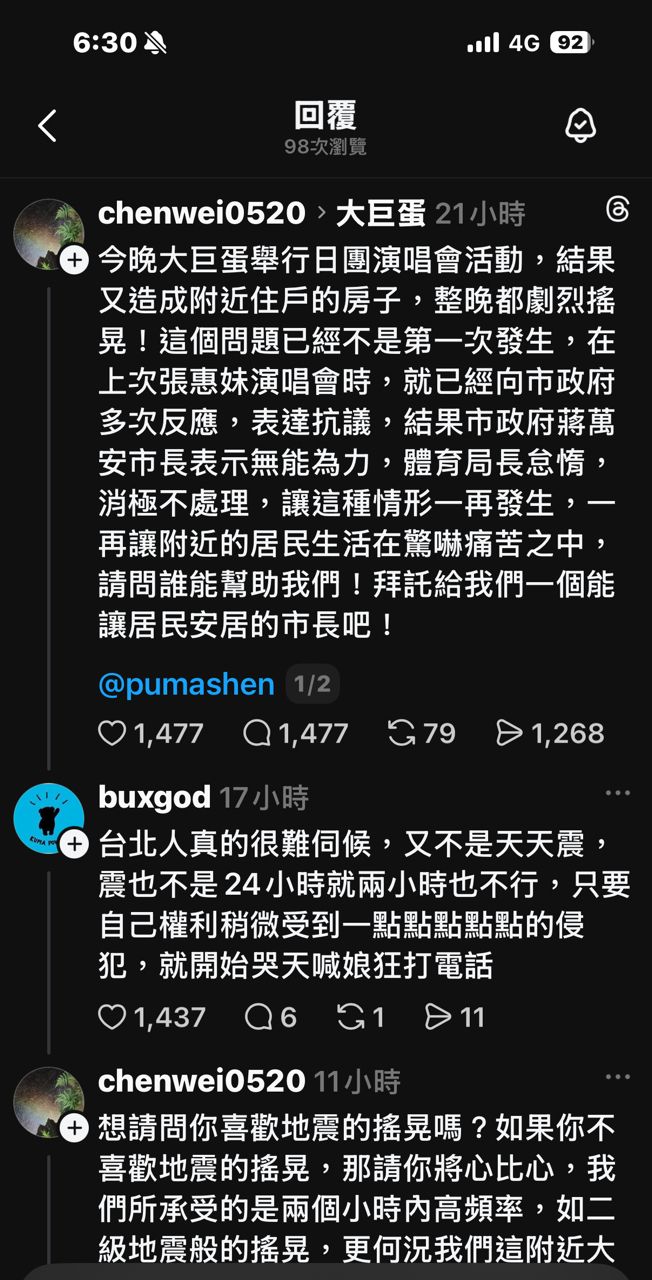Repost chenwei0520's post with 79 reposts
The width and height of the screenshot is (652, 1280).
tap(402, 734)
